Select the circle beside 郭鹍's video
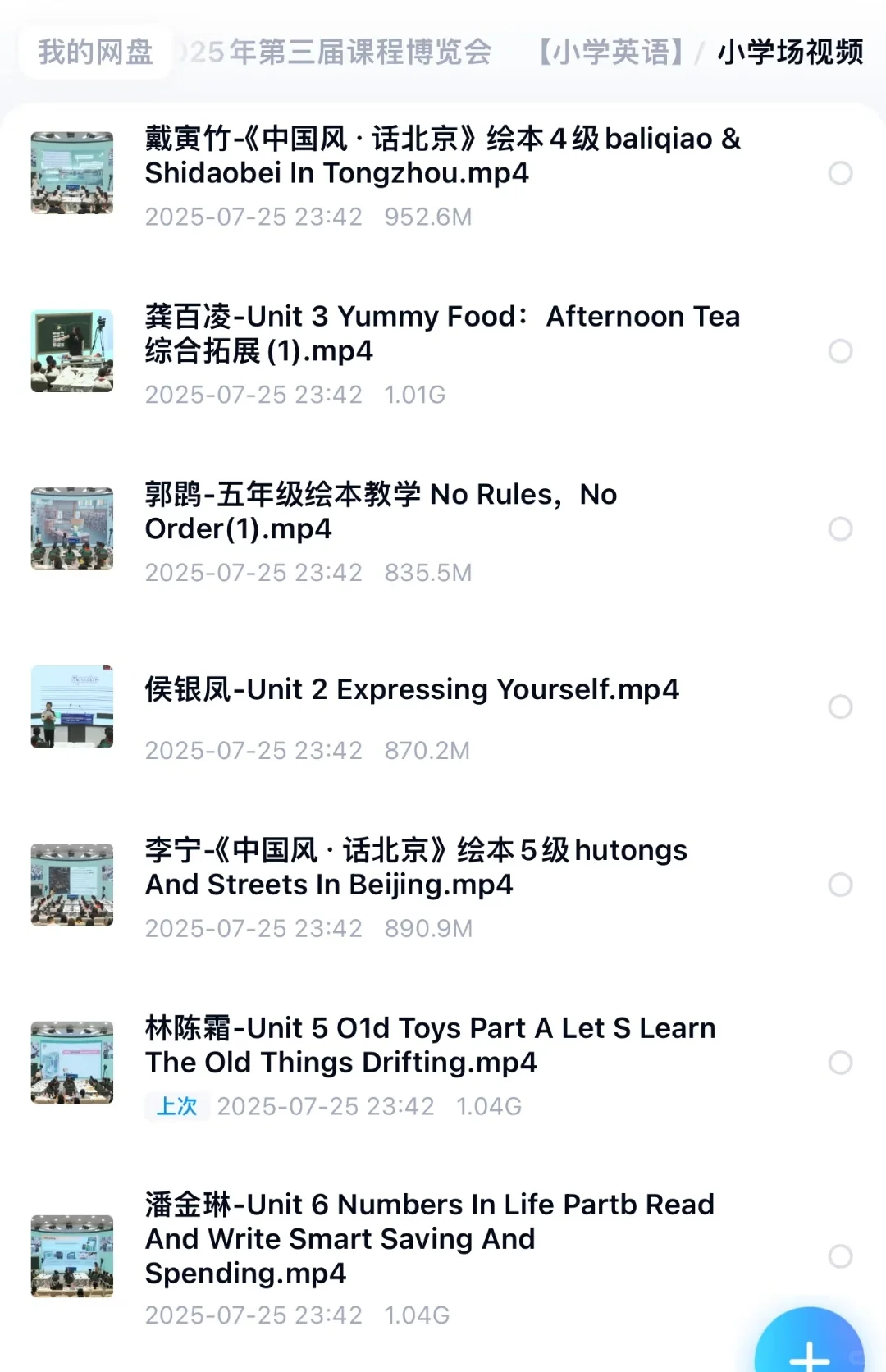 pos(840,529)
